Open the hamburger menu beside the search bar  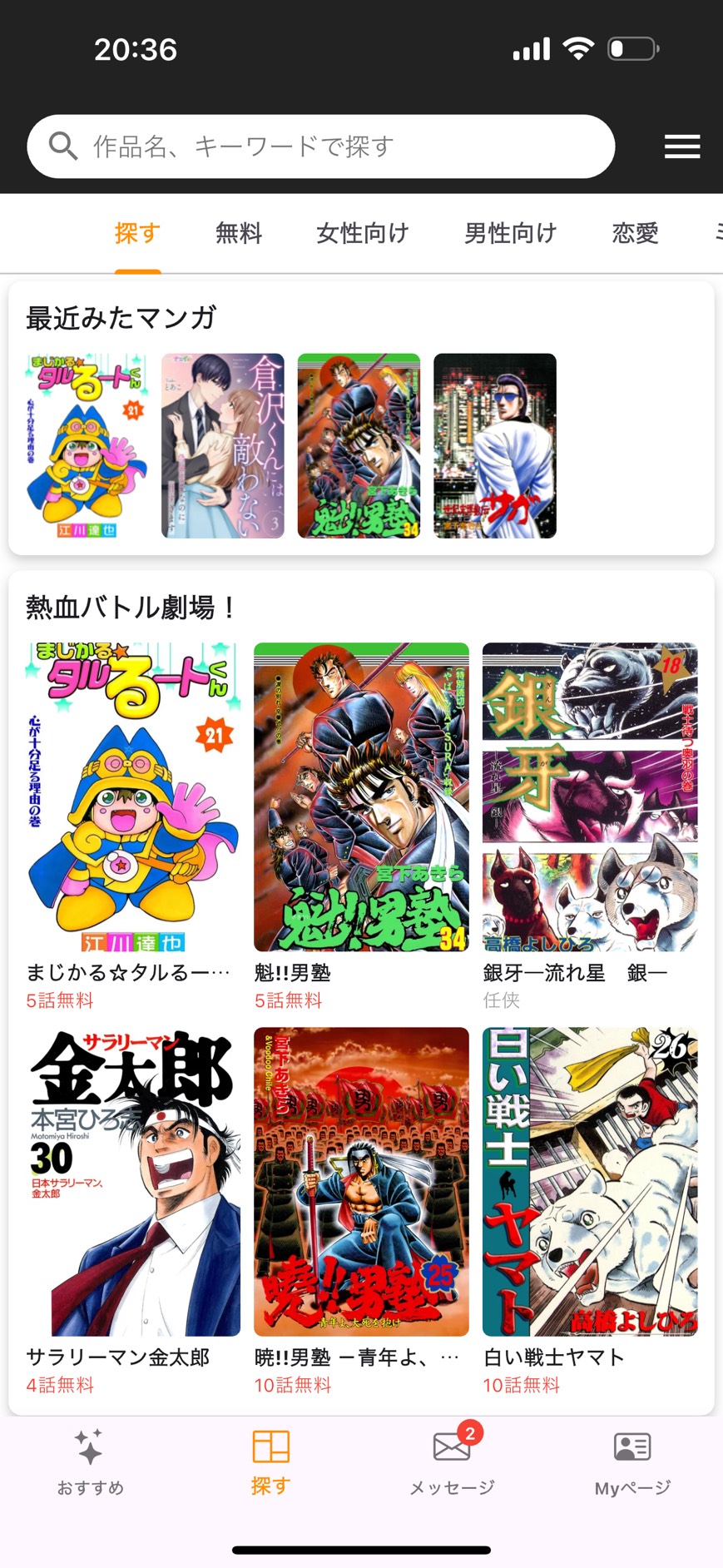pos(682,146)
